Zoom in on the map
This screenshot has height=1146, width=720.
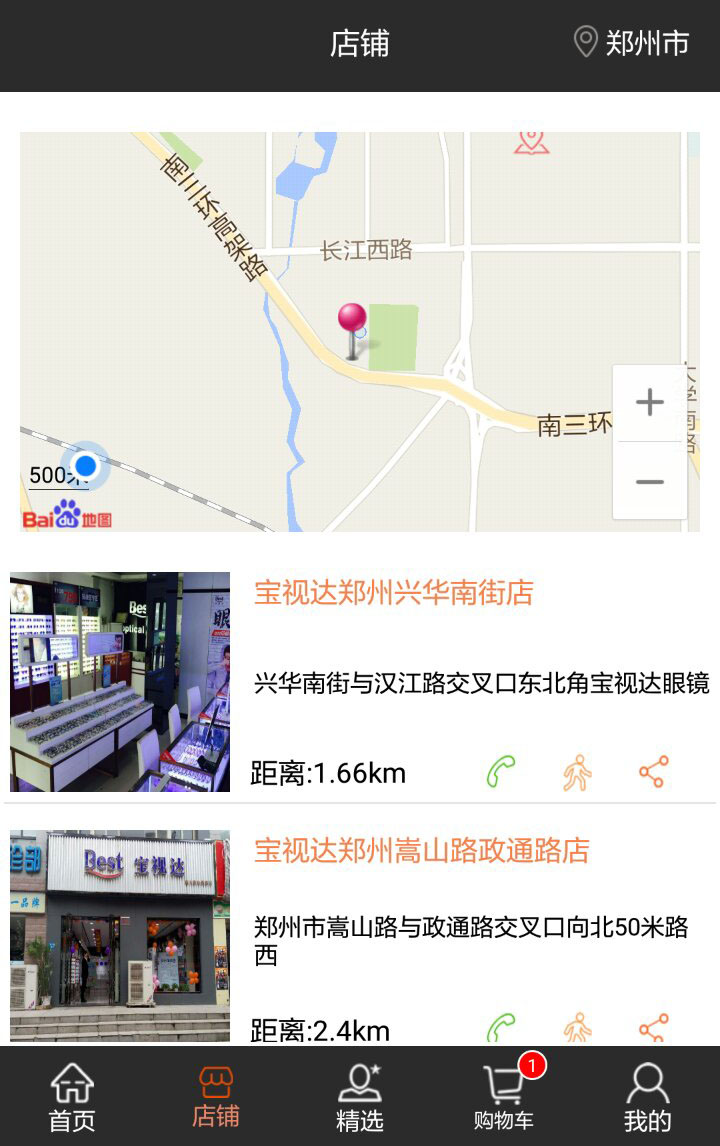[x=650, y=403]
